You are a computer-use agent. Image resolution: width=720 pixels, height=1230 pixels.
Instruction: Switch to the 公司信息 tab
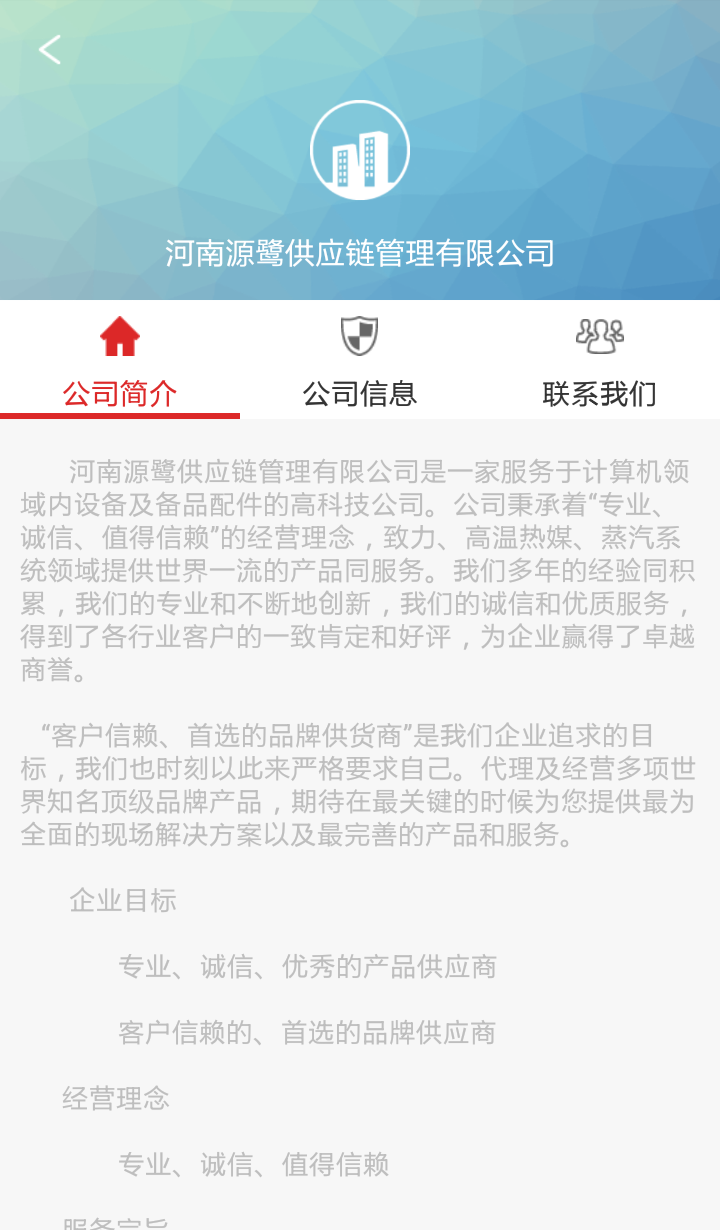(360, 362)
